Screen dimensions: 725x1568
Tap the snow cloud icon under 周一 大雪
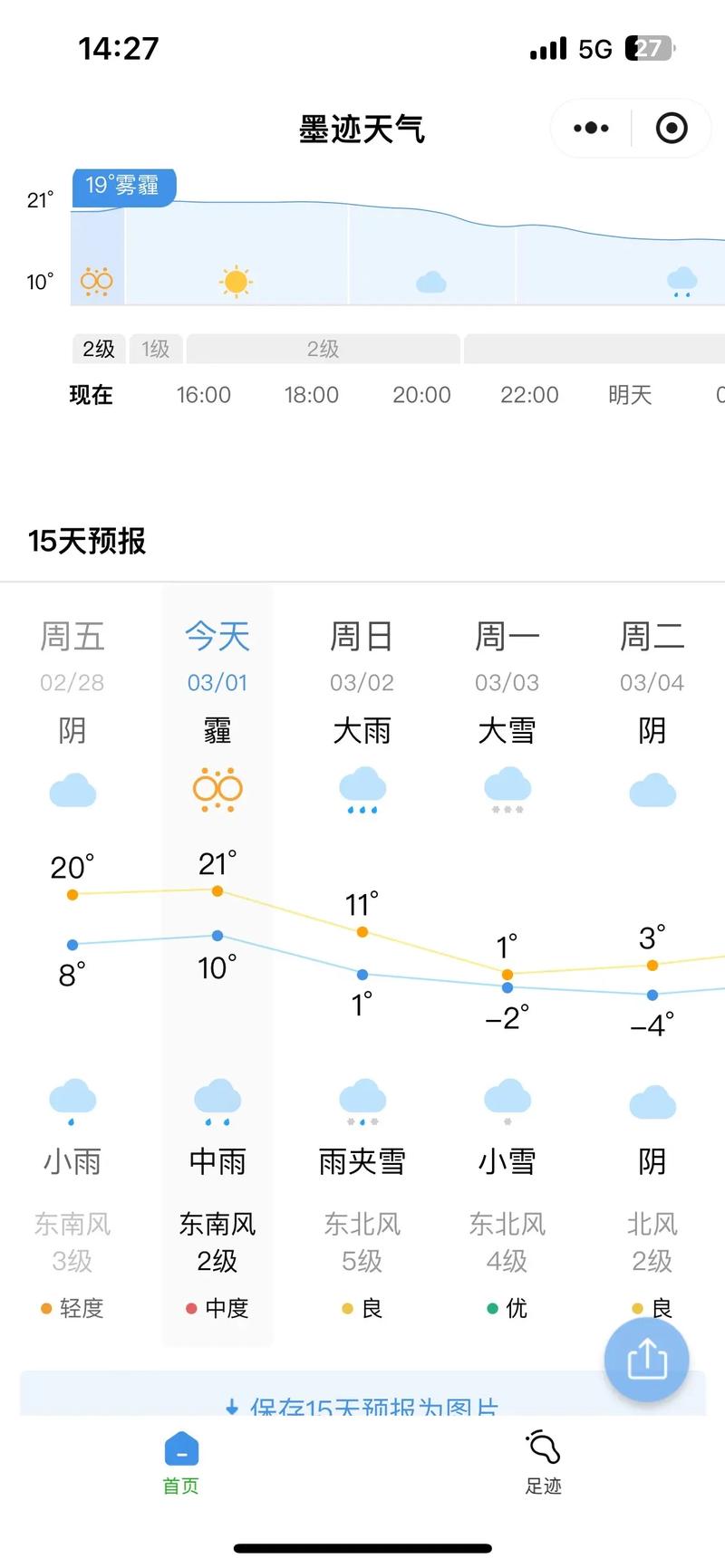click(x=507, y=789)
